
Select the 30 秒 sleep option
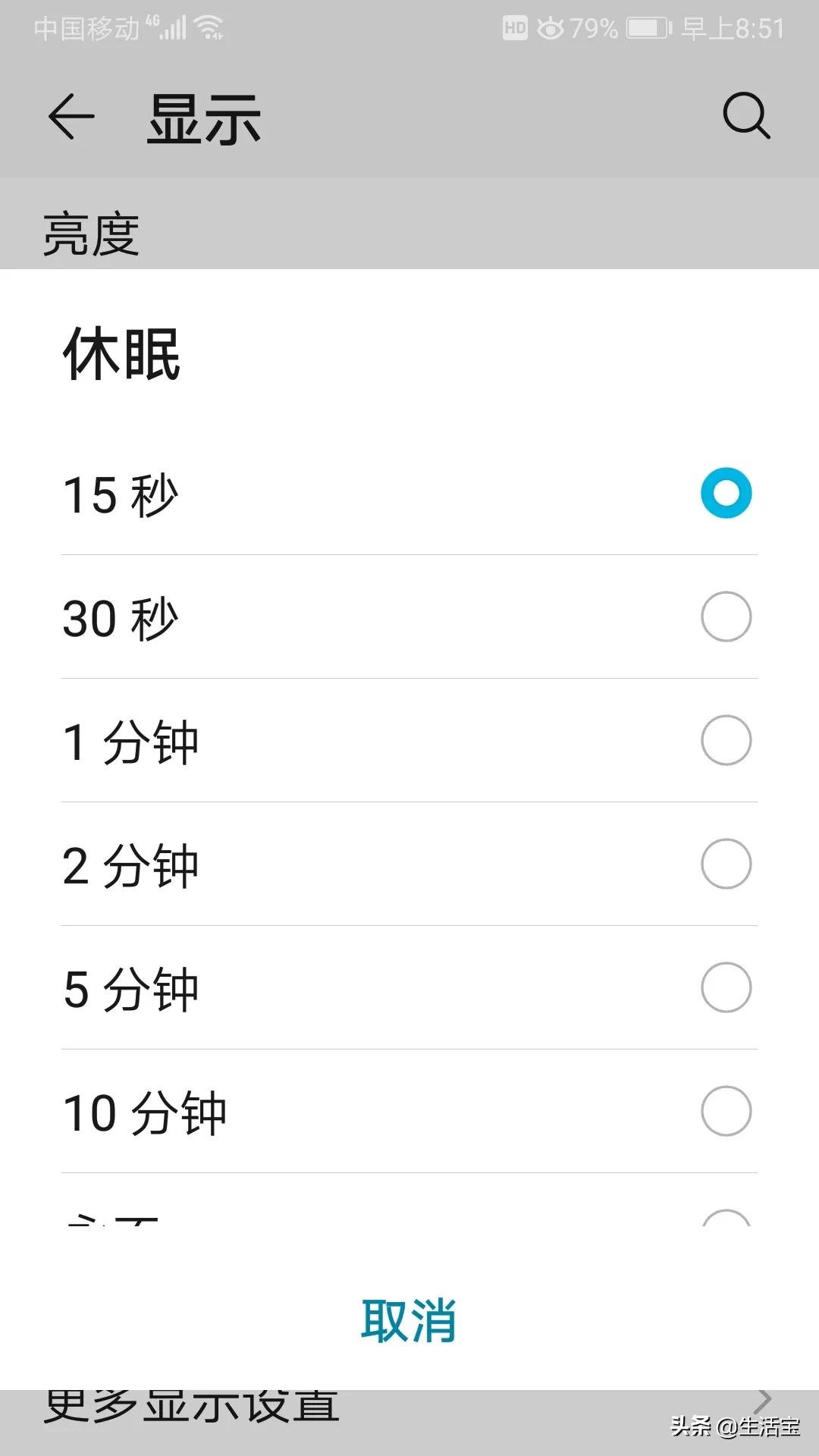(x=409, y=617)
